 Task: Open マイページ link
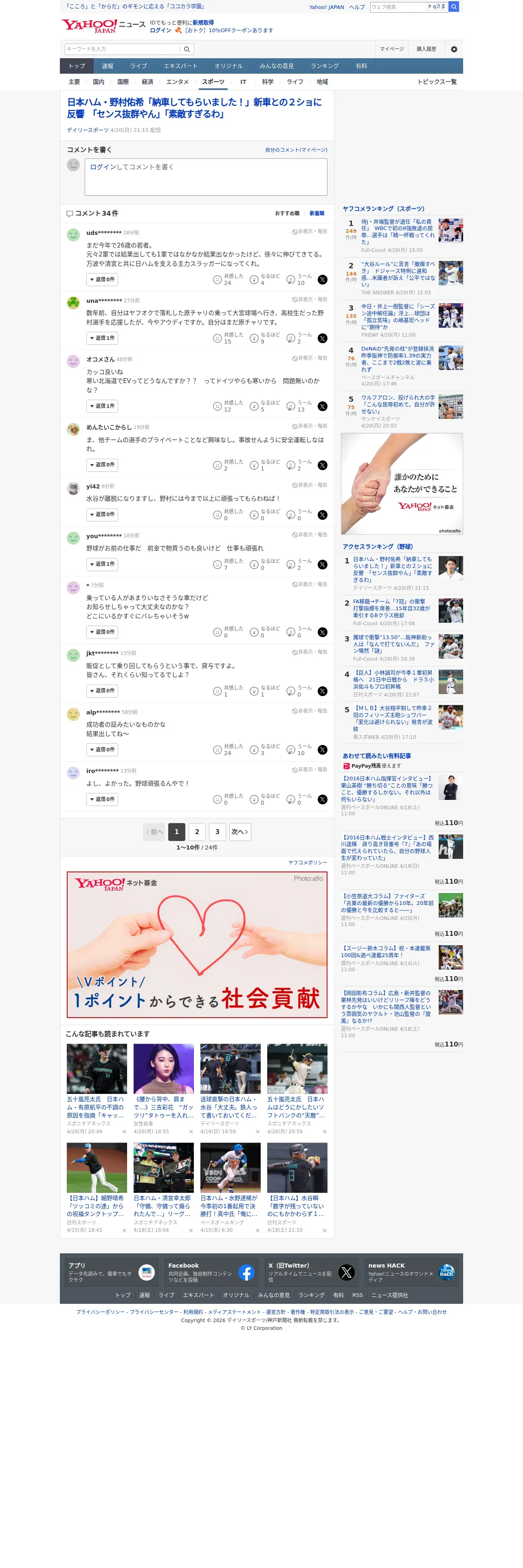391,49
